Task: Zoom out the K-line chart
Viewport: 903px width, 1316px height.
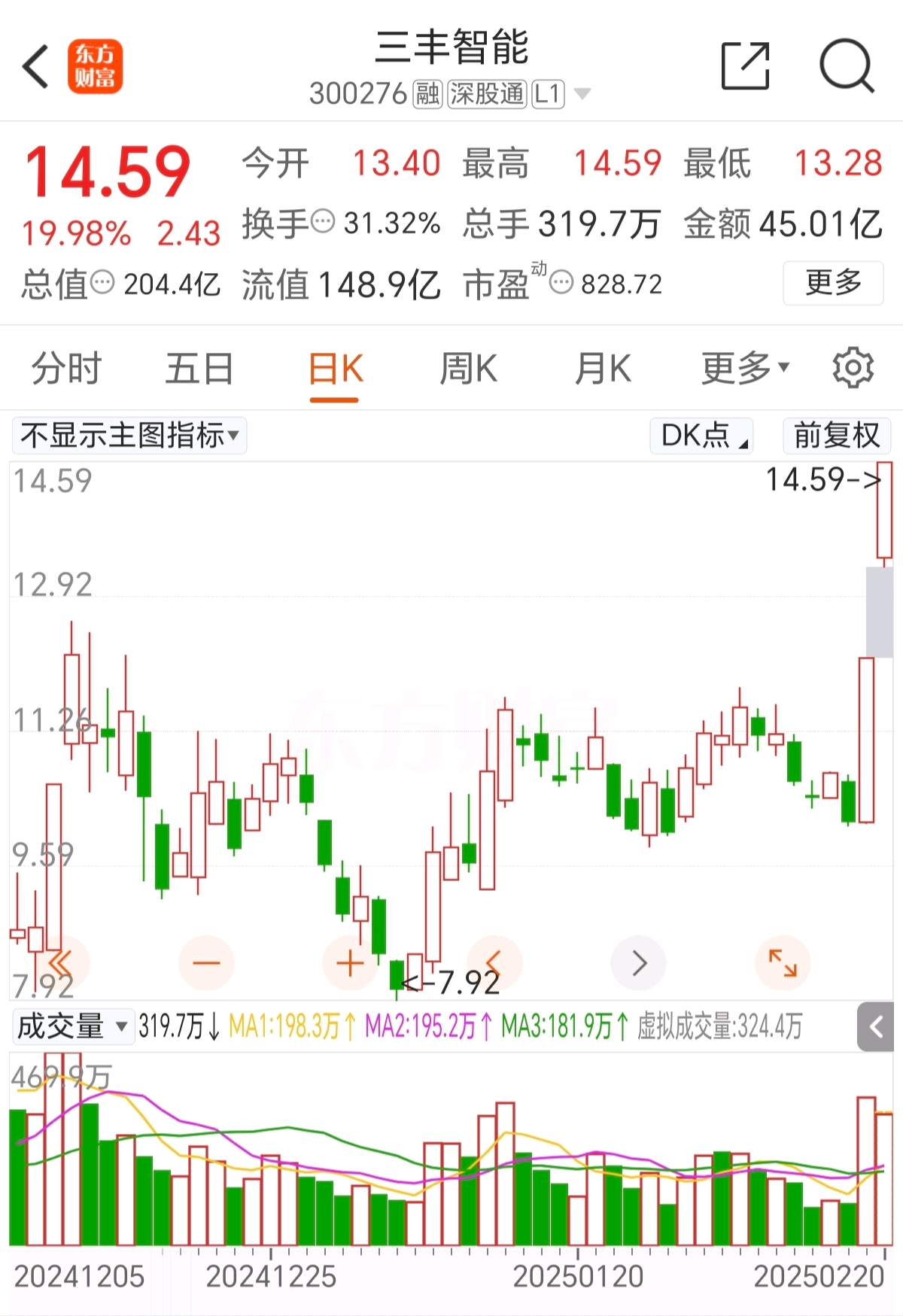Action: [206, 963]
